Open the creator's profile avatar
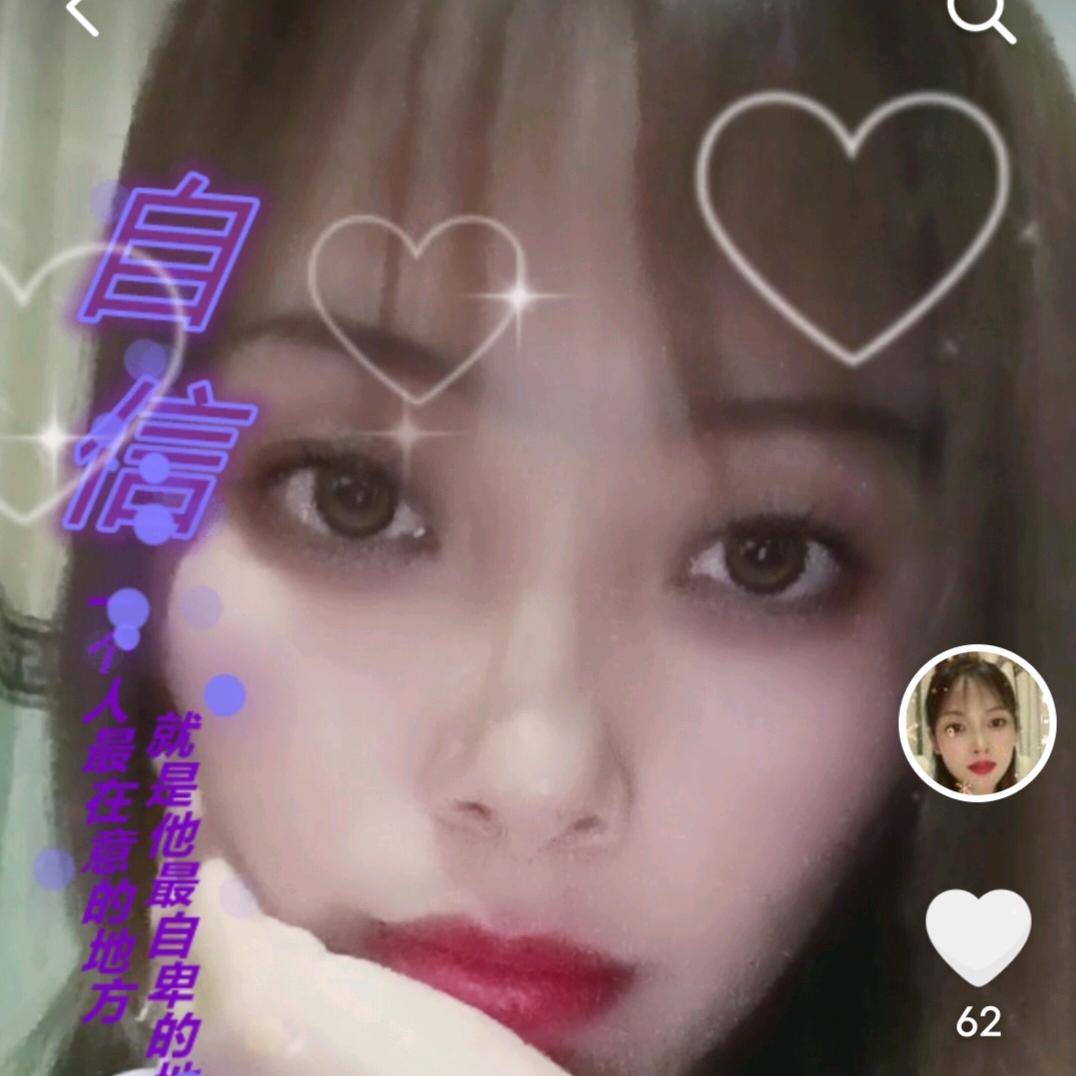This screenshot has width=1076, height=1076. tap(977, 723)
